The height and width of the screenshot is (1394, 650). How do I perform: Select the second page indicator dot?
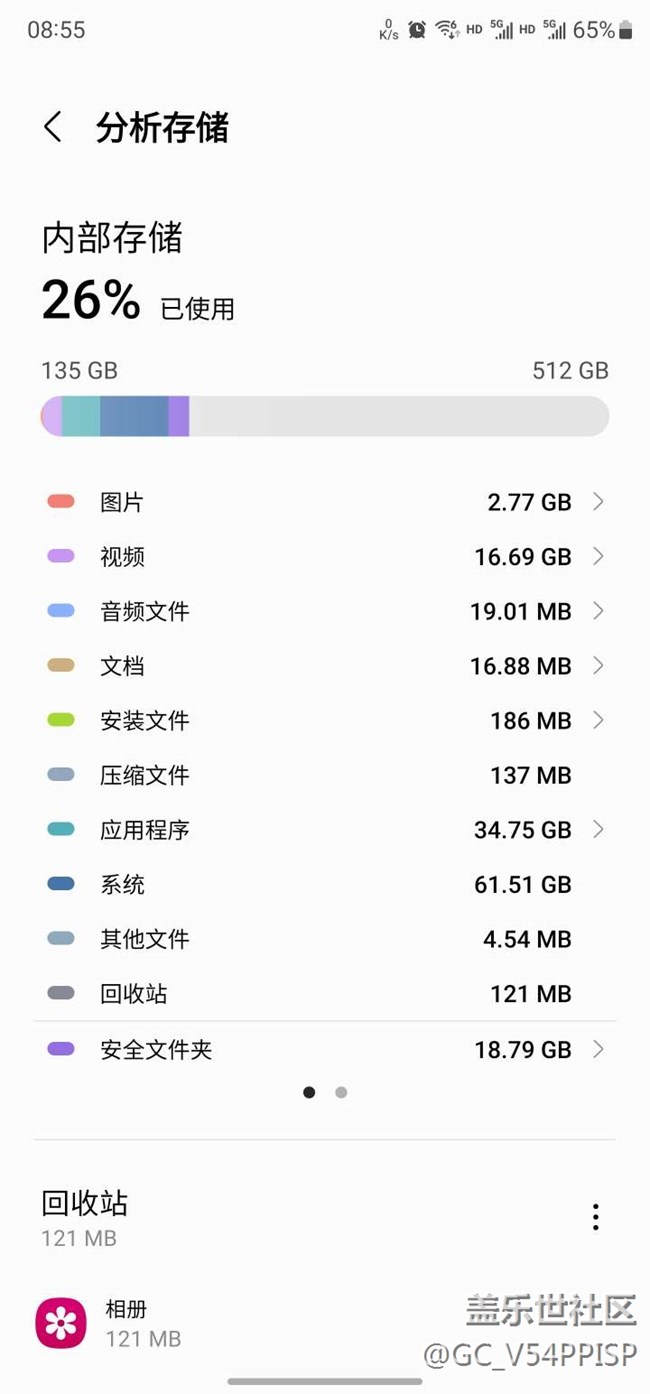tap(341, 1093)
